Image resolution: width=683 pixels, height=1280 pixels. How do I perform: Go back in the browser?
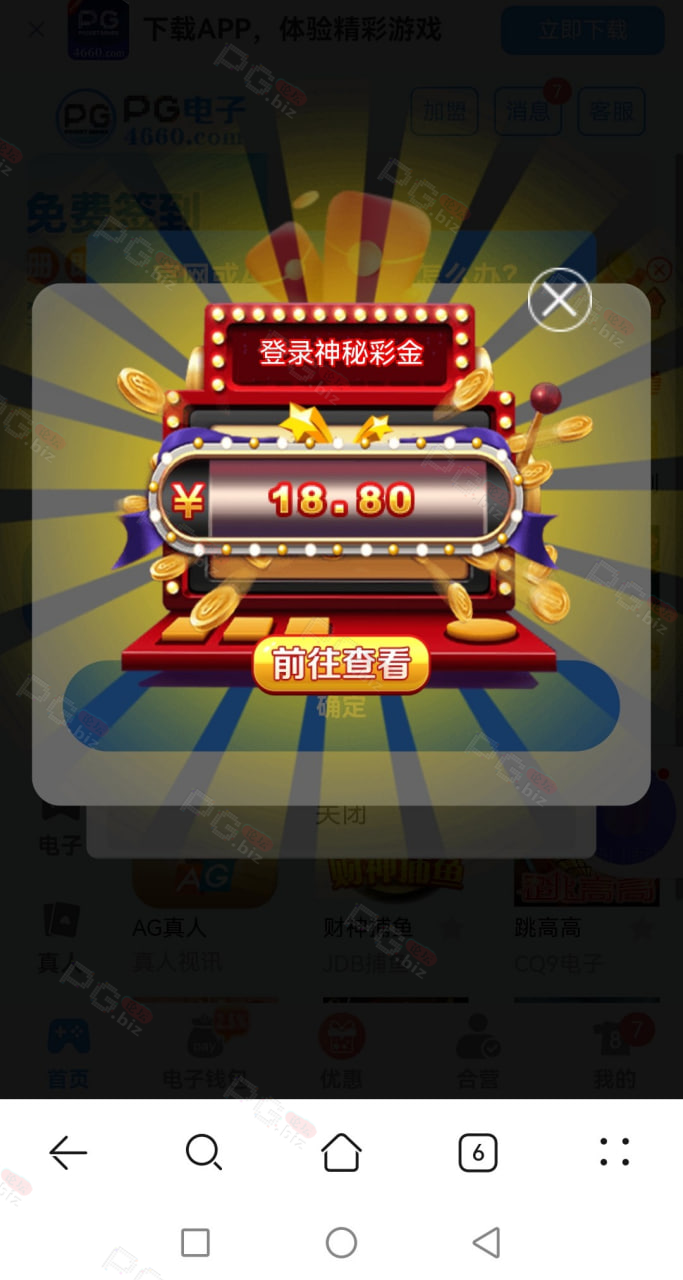tap(68, 1153)
